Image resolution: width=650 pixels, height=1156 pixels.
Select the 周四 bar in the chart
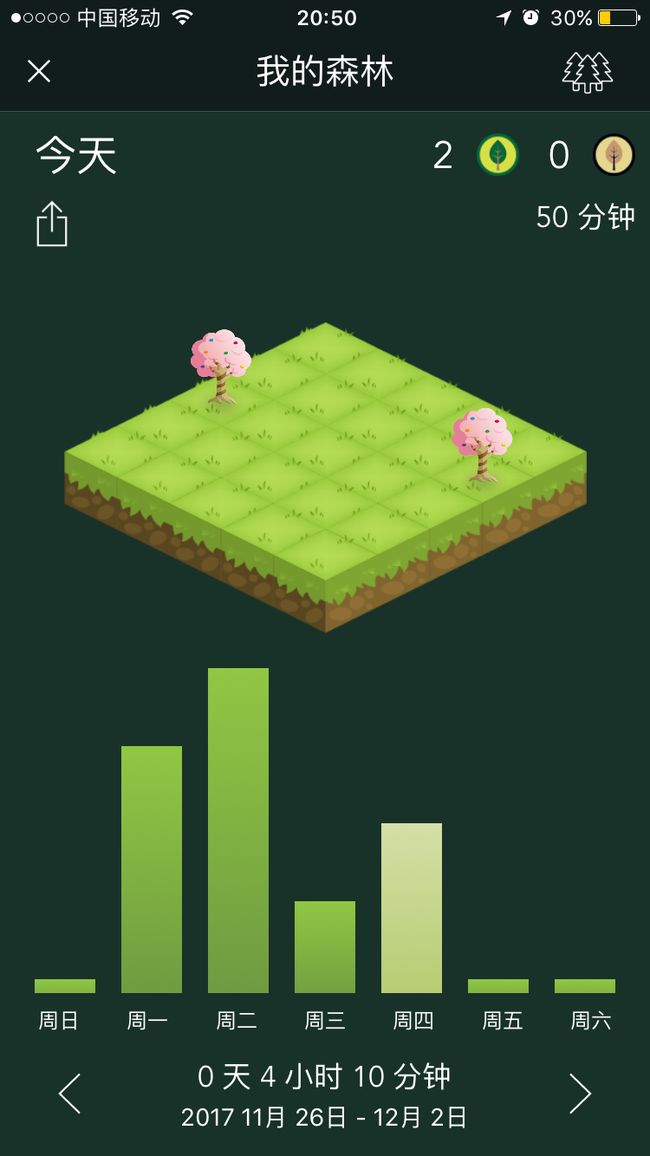point(411,908)
